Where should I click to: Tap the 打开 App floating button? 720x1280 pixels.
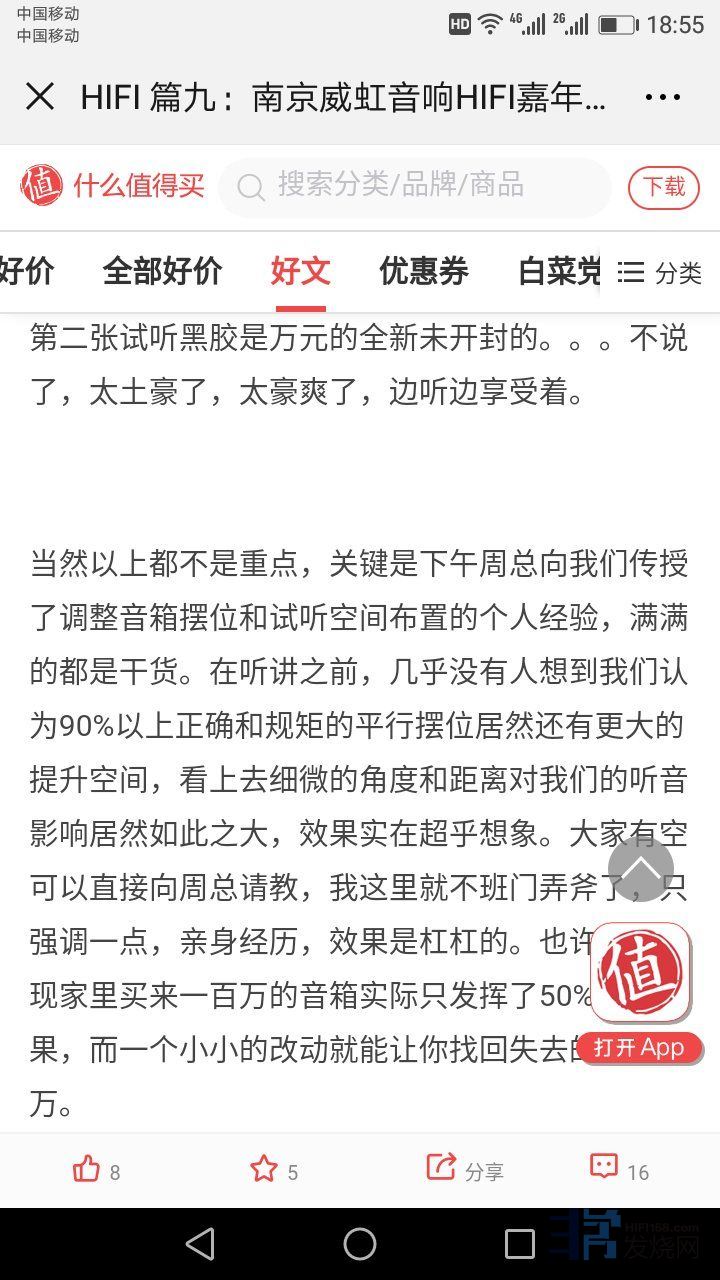click(639, 1047)
